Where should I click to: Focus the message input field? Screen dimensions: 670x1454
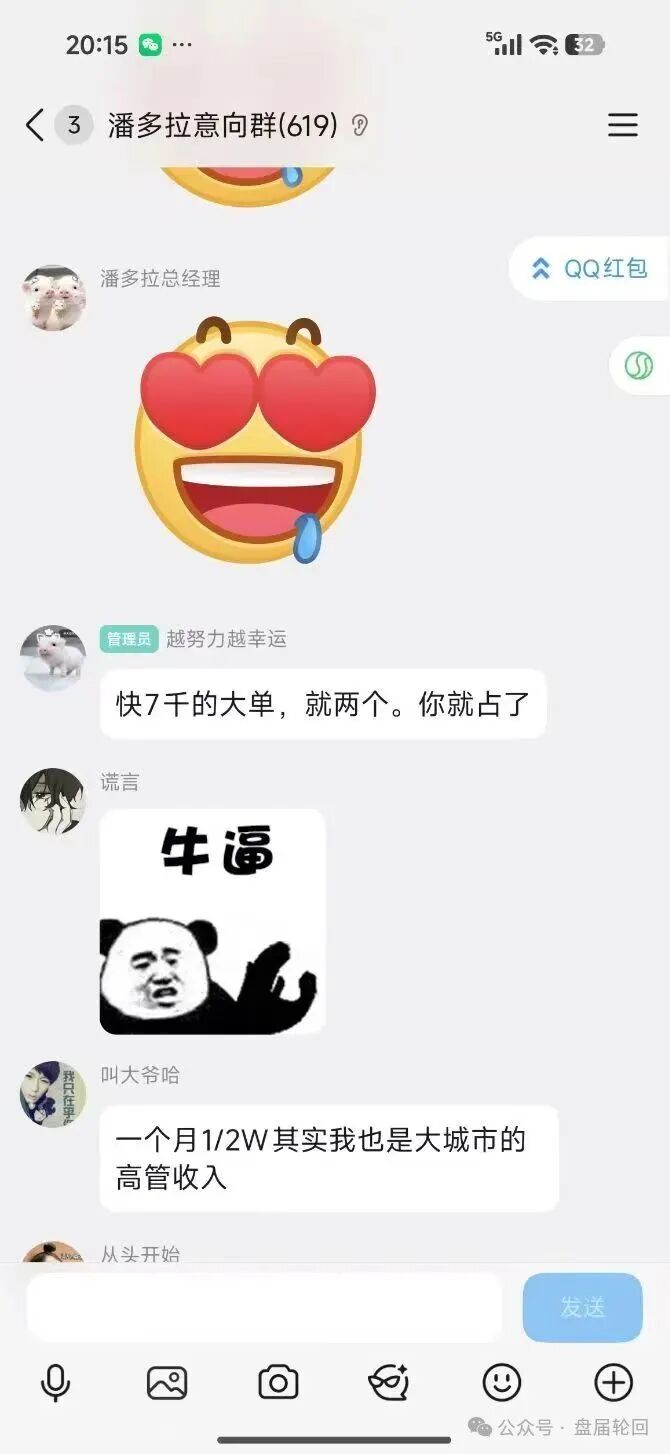pyautogui.click(x=264, y=1307)
